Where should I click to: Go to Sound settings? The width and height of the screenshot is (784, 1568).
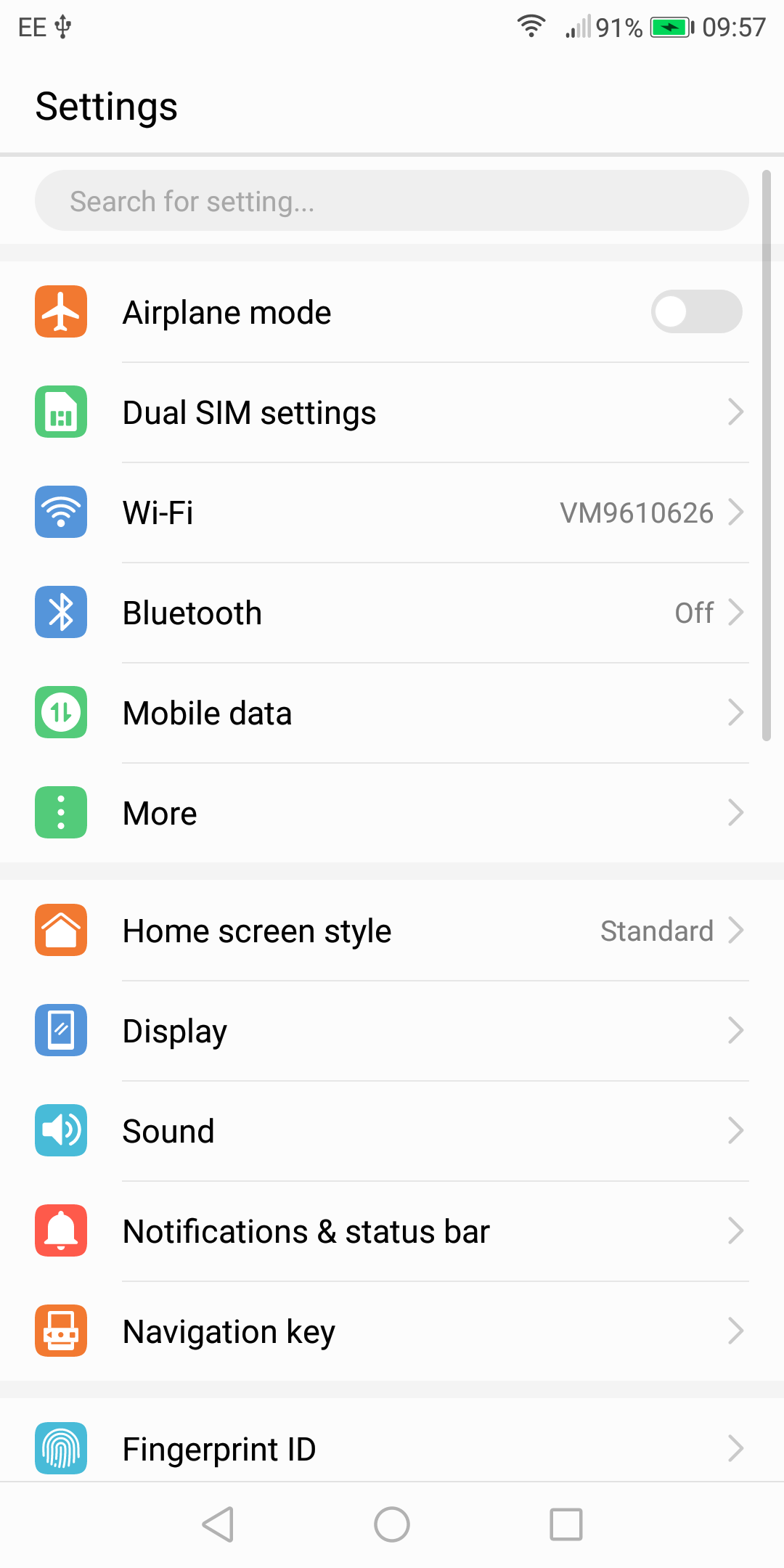(x=392, y=1131)
